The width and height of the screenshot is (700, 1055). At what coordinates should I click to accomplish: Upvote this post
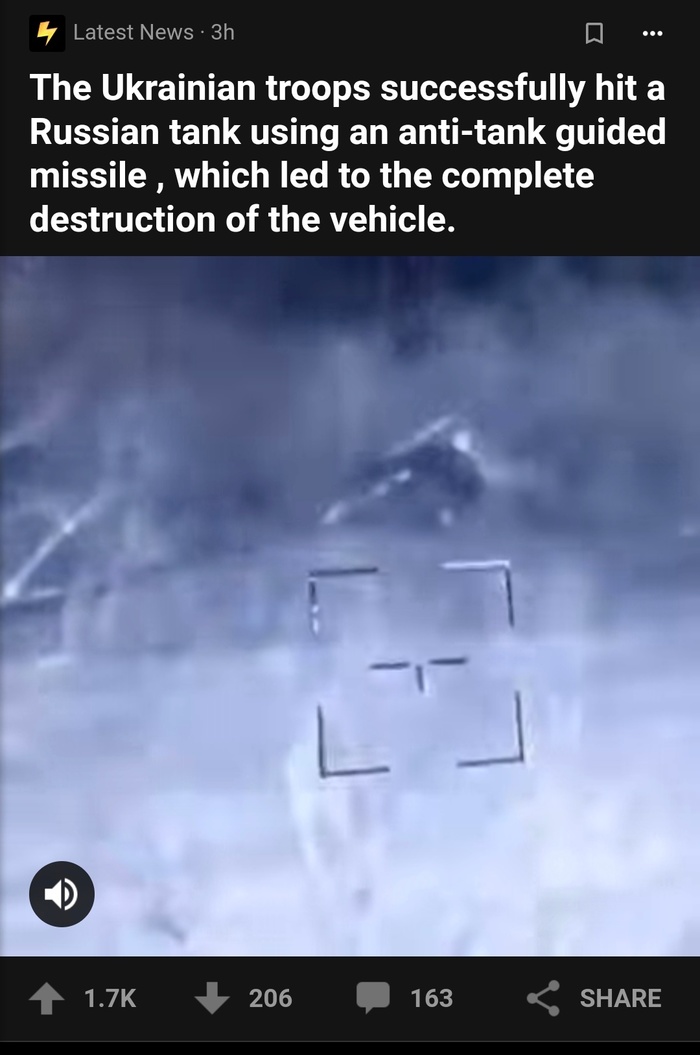[x=46, y=998]
